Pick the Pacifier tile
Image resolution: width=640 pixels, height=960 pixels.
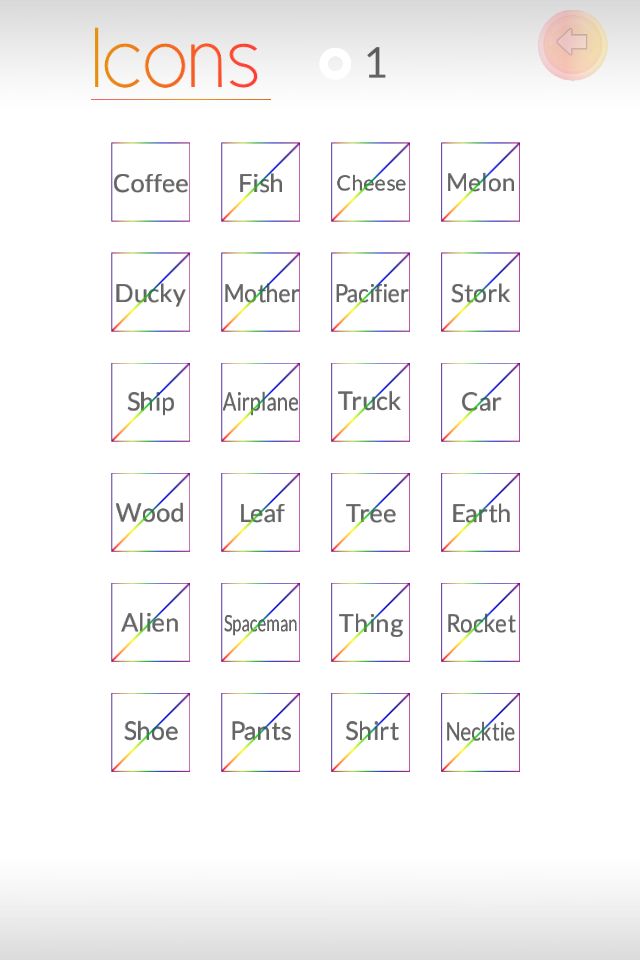tap(370, 292)
